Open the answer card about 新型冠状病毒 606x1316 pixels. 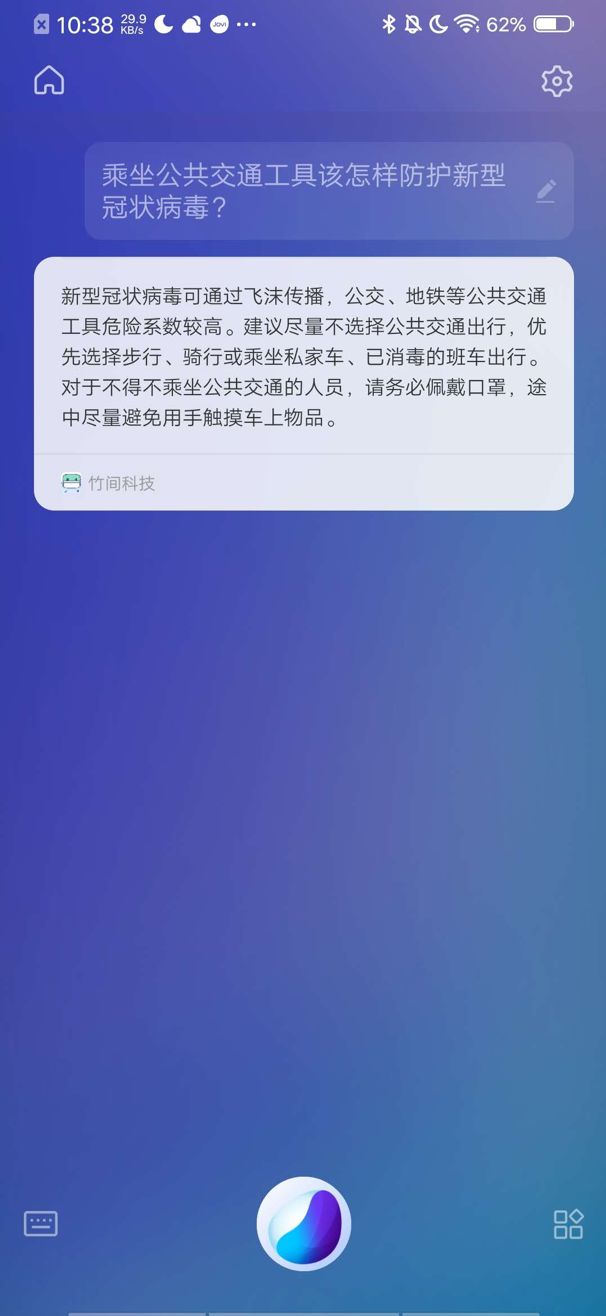(x=303, y=356)
